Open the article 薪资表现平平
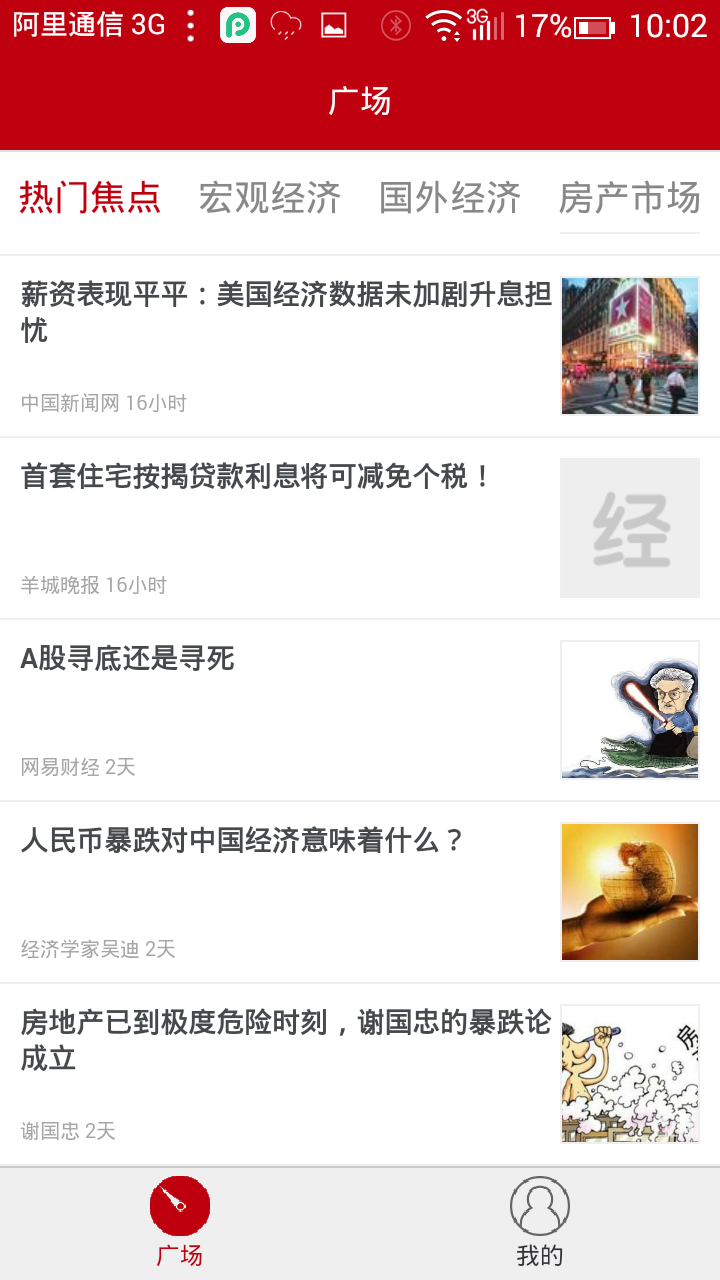Viewport: 720px width, 1280px height. point(286,312)
